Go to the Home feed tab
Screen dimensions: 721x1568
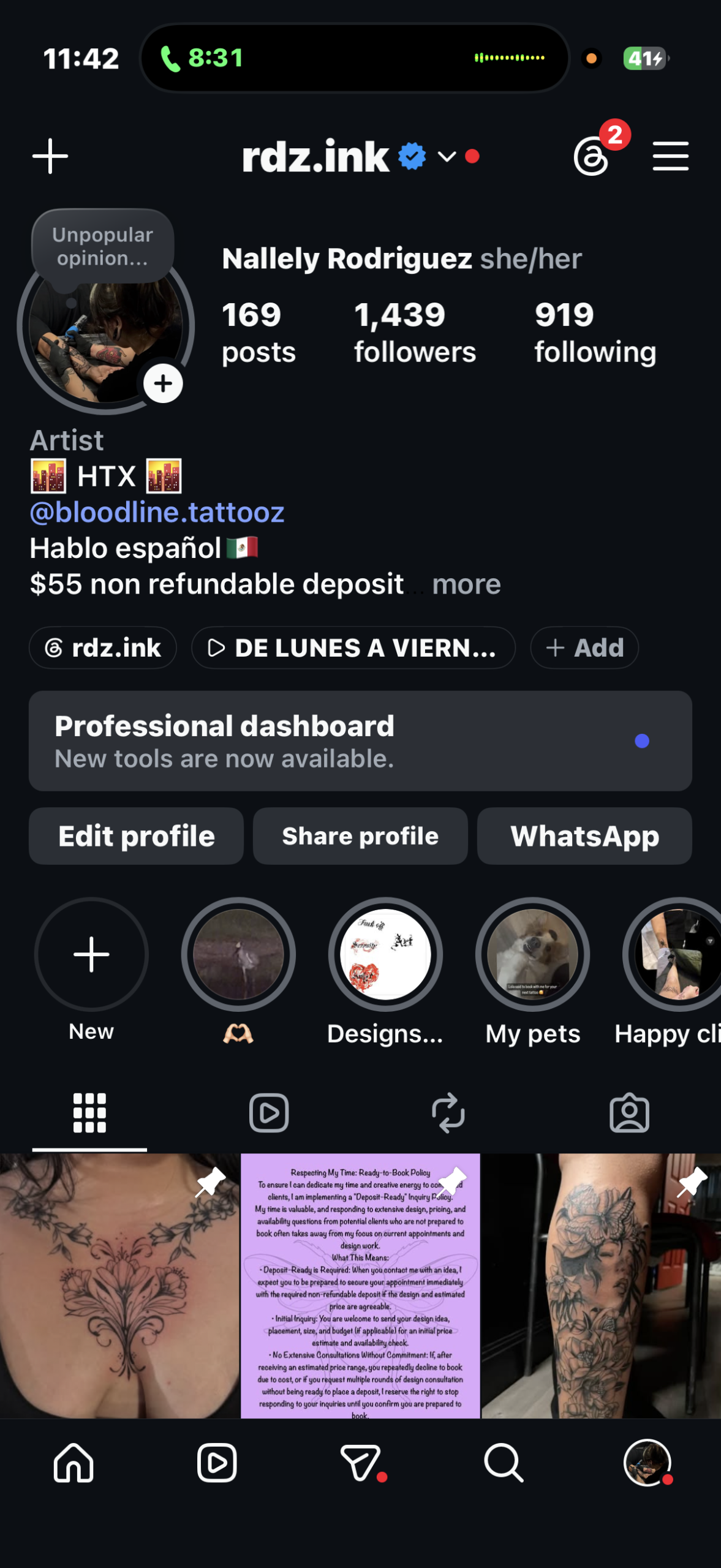pyautogui.click(x=74, y=1463)
